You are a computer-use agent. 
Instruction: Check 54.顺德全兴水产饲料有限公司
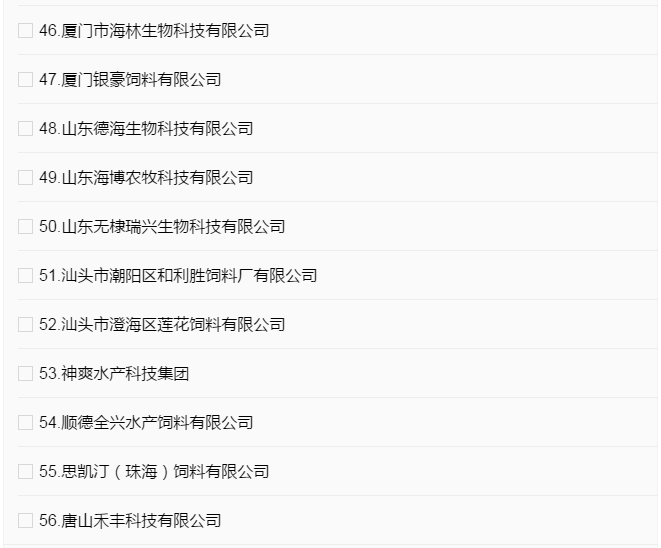pyautogui.click(x=25, y=423)
